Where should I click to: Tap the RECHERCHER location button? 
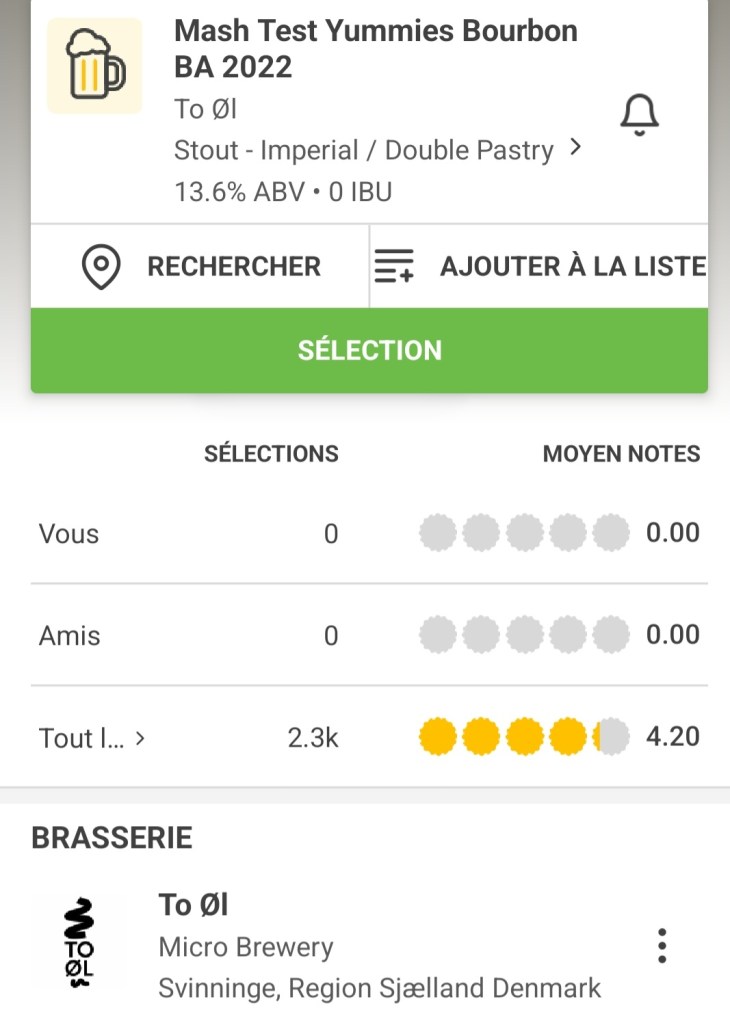click(x=200, y=267)
